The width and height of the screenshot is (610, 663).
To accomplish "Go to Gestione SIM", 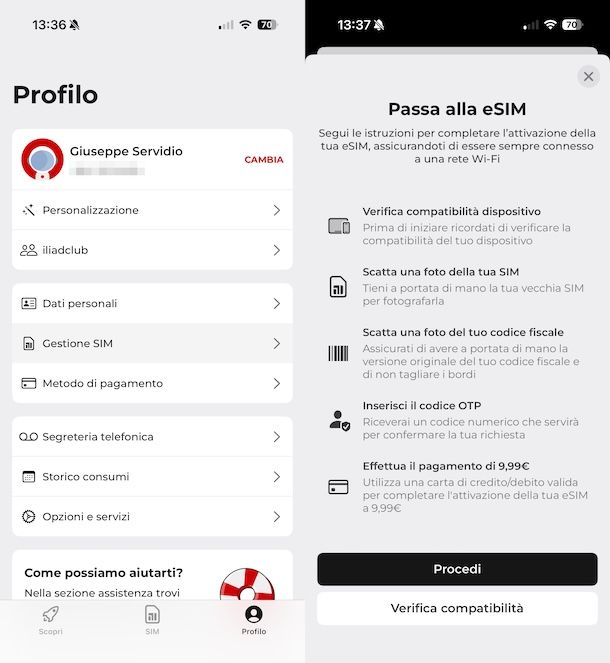I will [152, 343].
